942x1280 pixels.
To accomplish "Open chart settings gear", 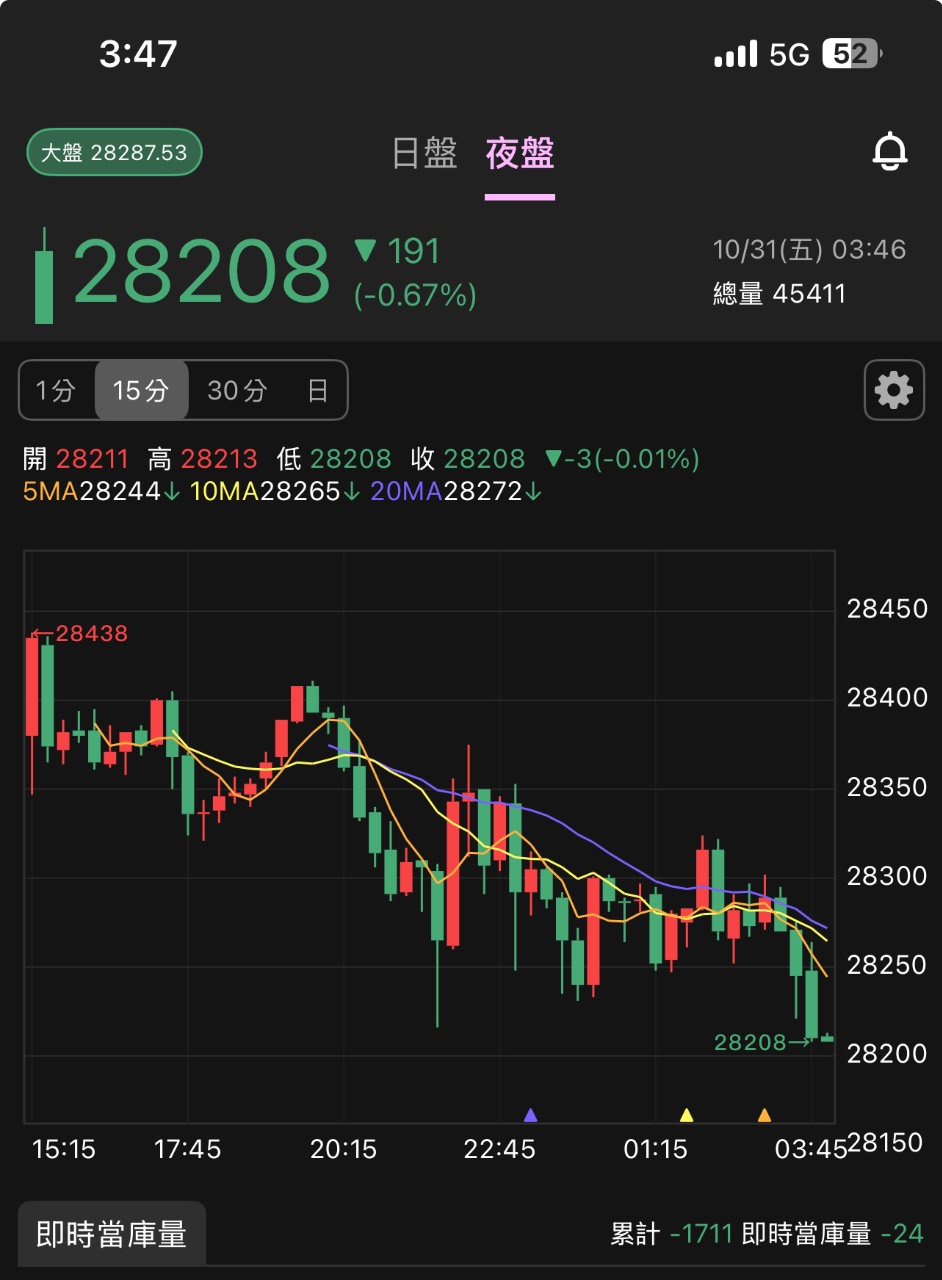I will click(893, 390).
